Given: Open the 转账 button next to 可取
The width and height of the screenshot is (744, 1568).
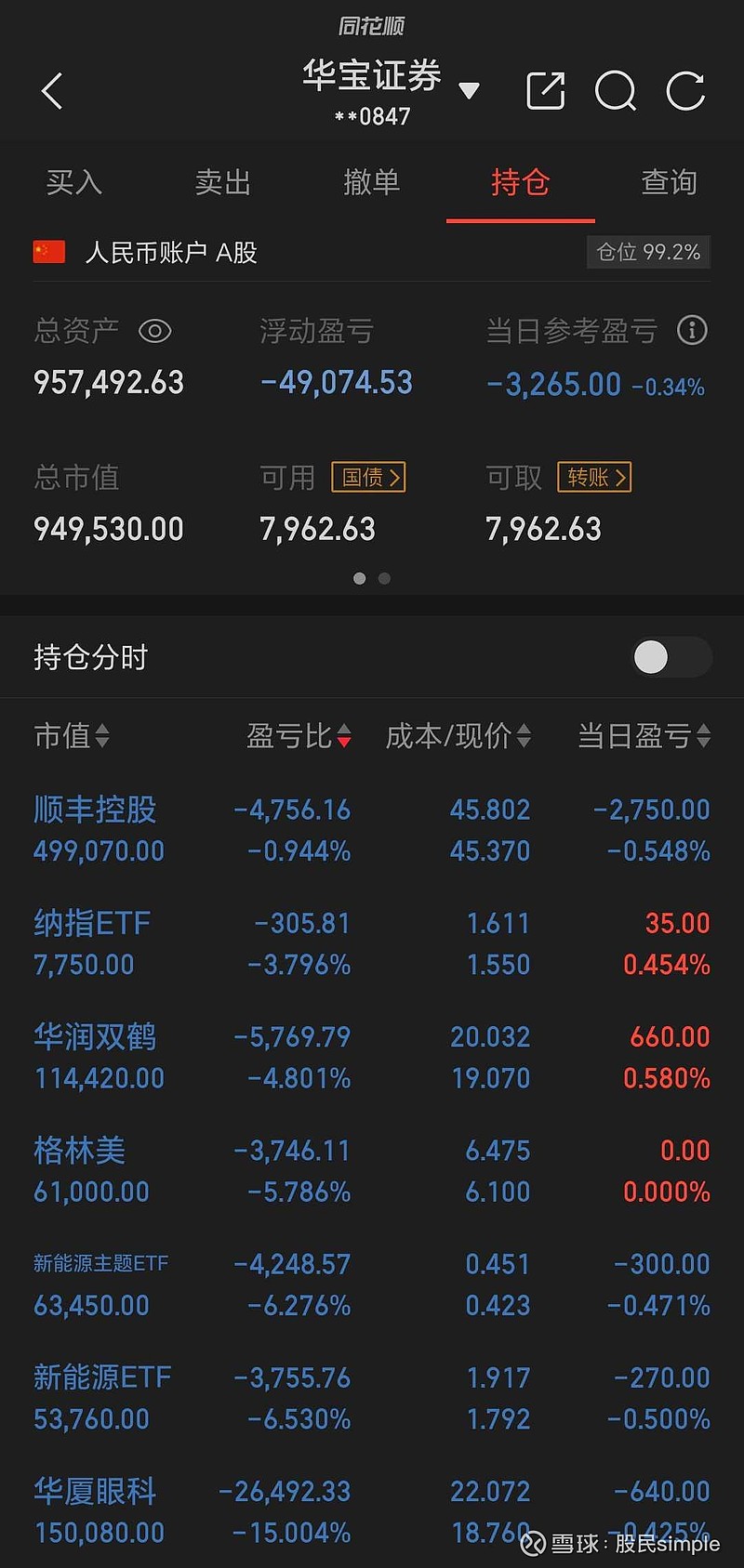Looking at the screenshot, I should point(593,477).
